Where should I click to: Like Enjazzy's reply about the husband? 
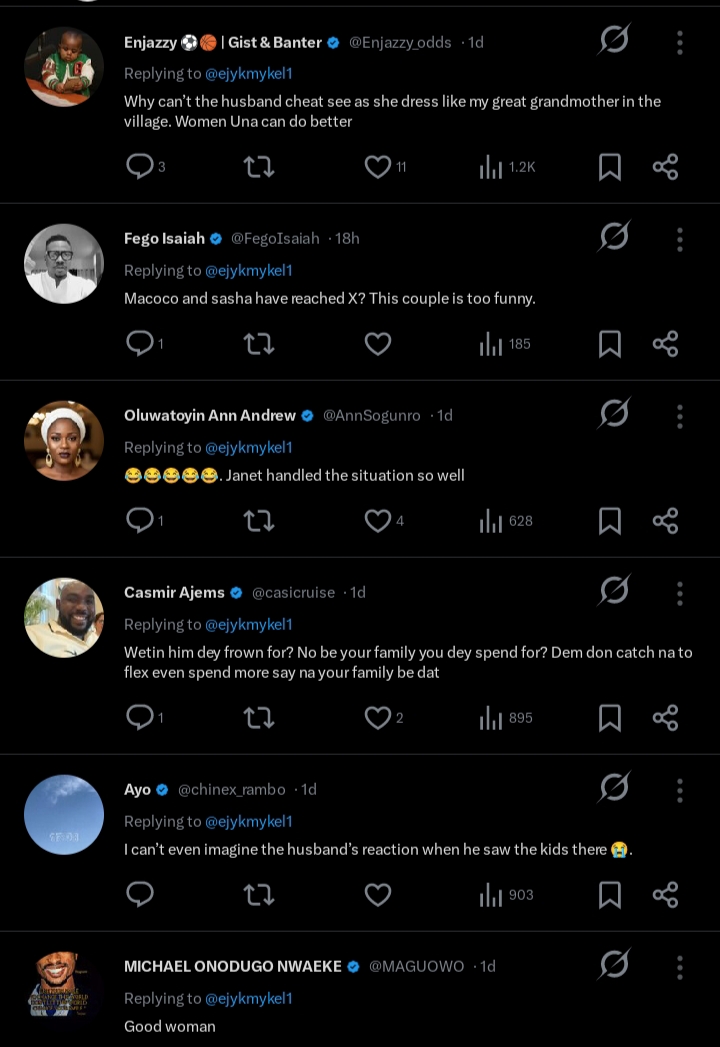point(377,167)
